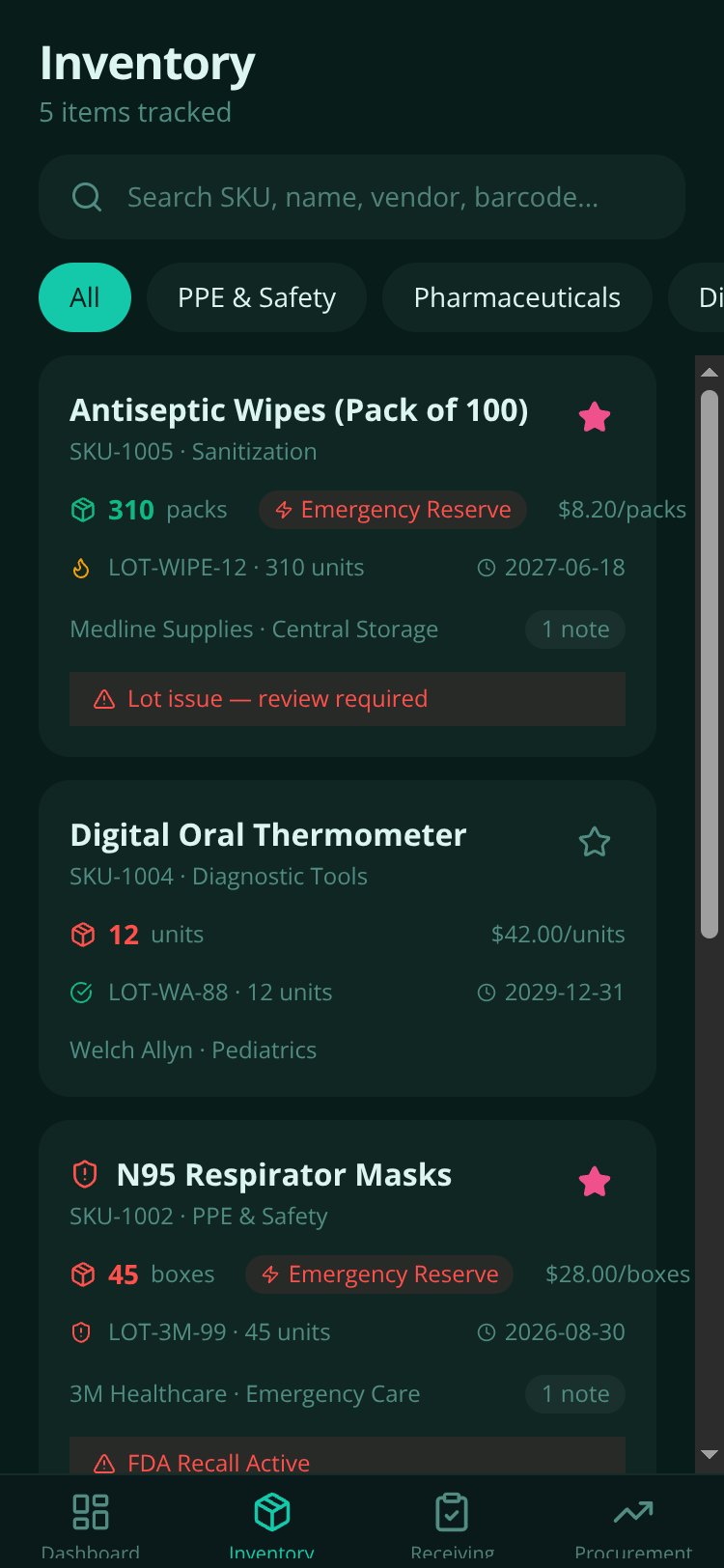
Task: Click the scrollbar down arrow
Action: 710,1455
